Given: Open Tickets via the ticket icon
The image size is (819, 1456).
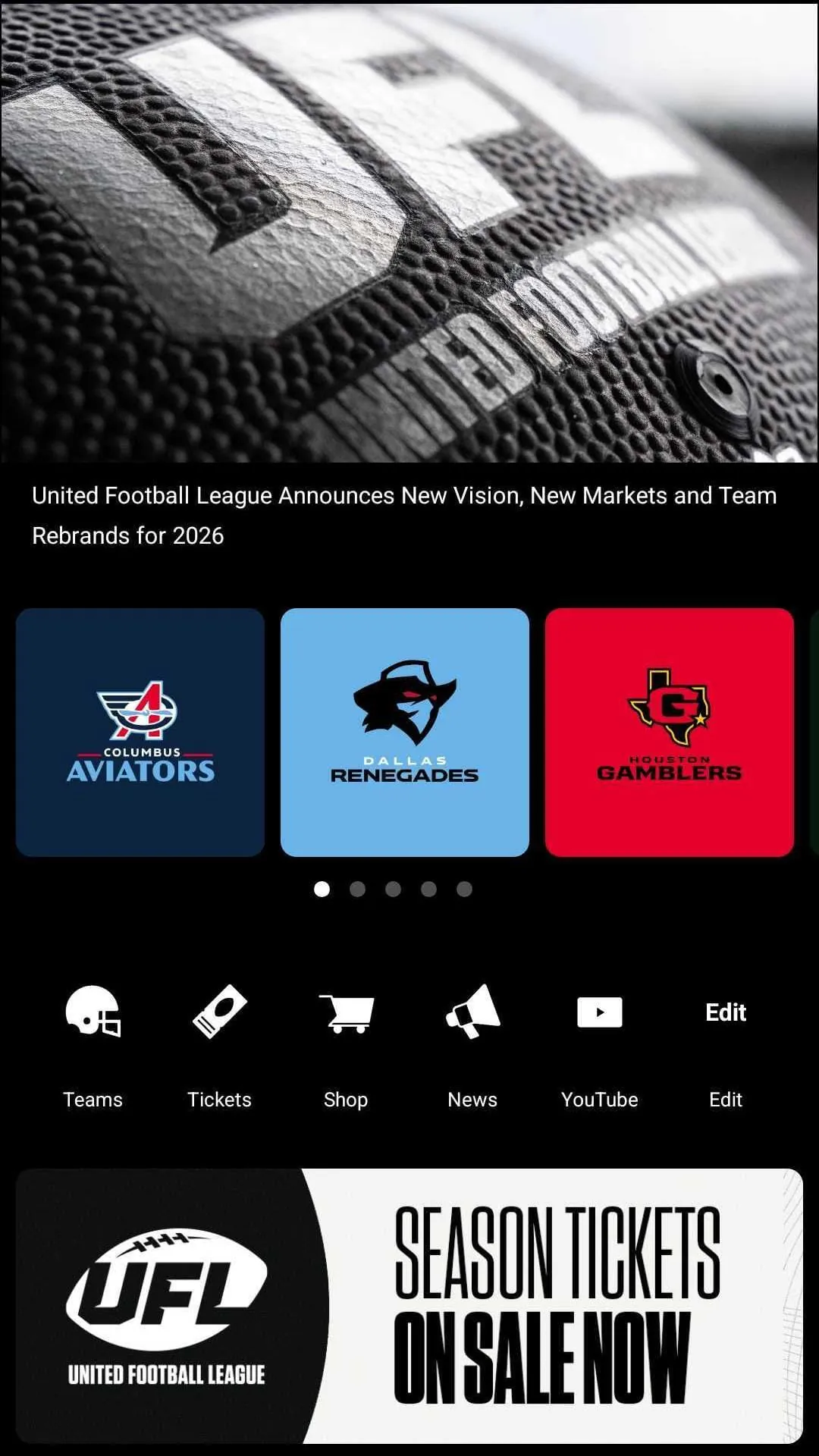Looking at the screenshot, I should point(219,1012).
